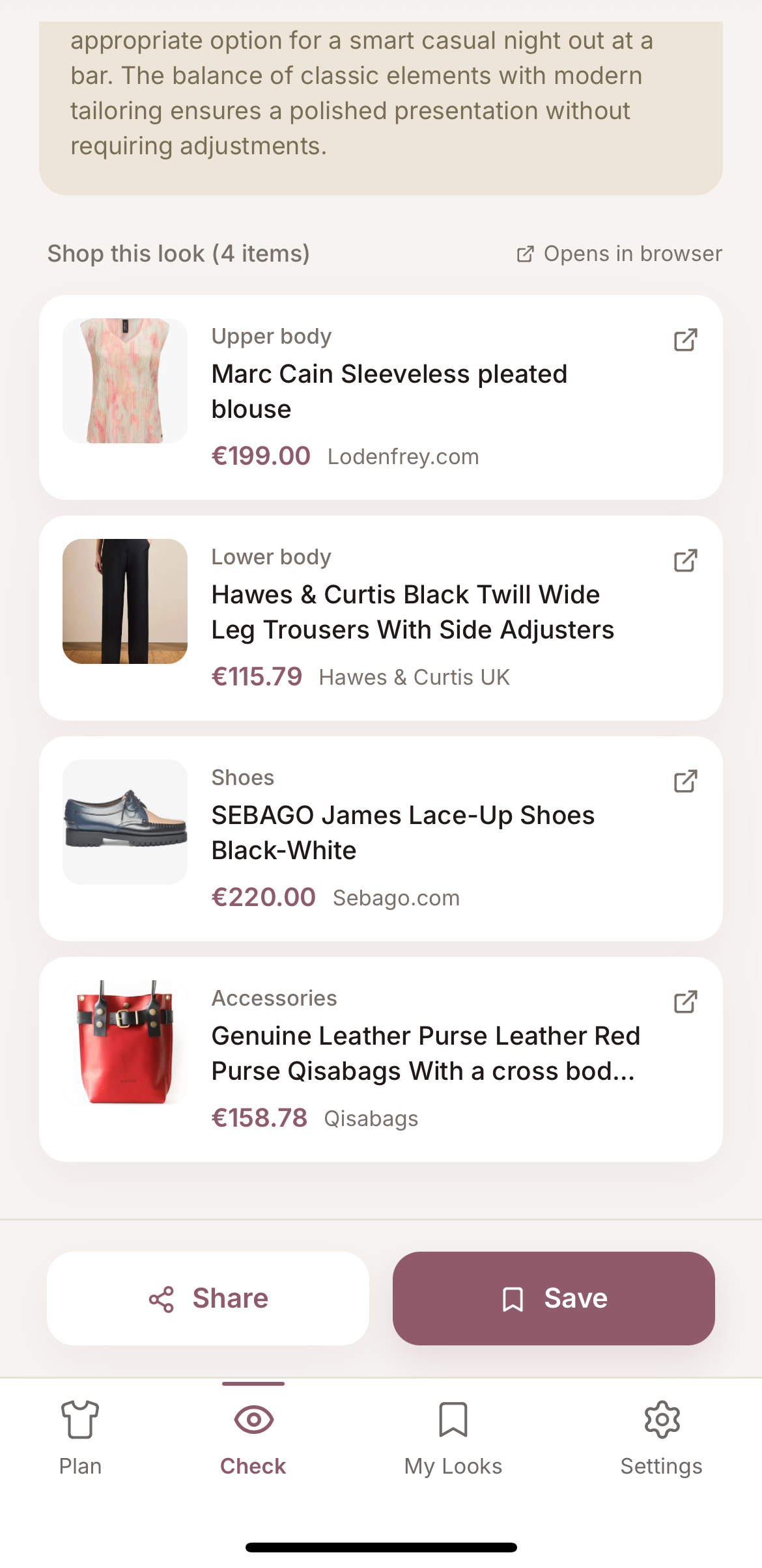
Task: Tap the My Looks bookmark icon
Action: (x=452, y=1419)
